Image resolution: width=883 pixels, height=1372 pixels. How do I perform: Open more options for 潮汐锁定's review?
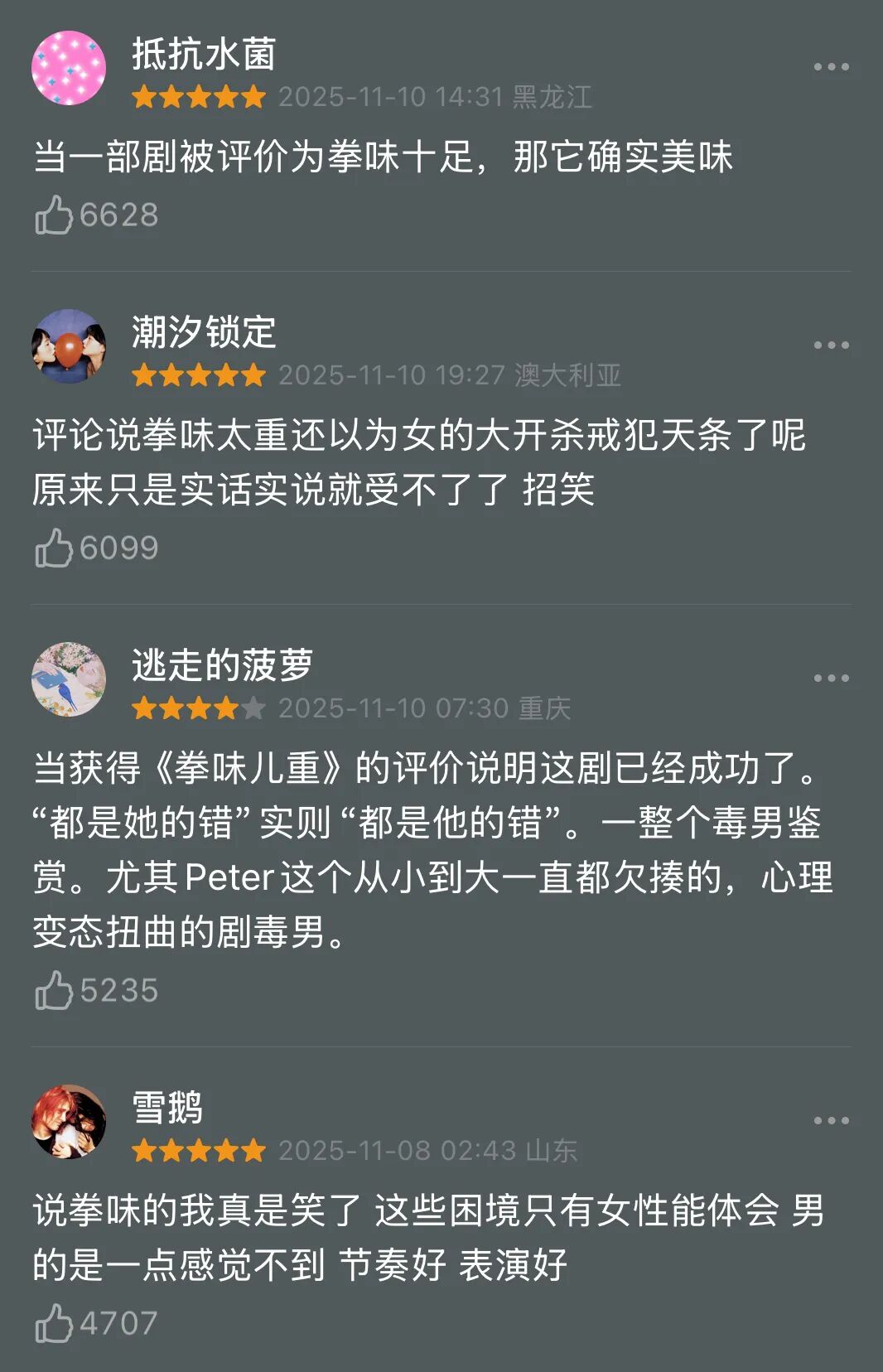[831, 345]
